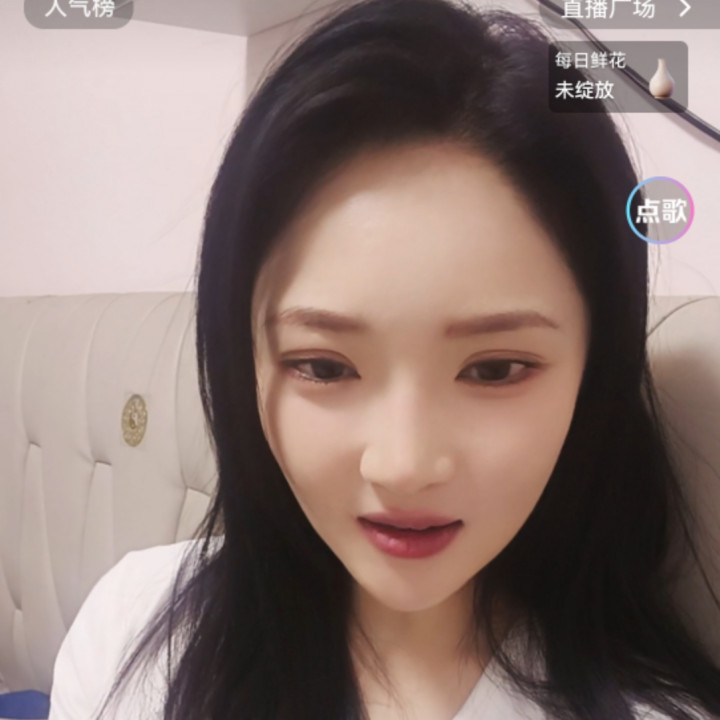Open the 每日鲜花 daily flower card
The height and width of the screenshot is (720, 720).
coord(617,76)
